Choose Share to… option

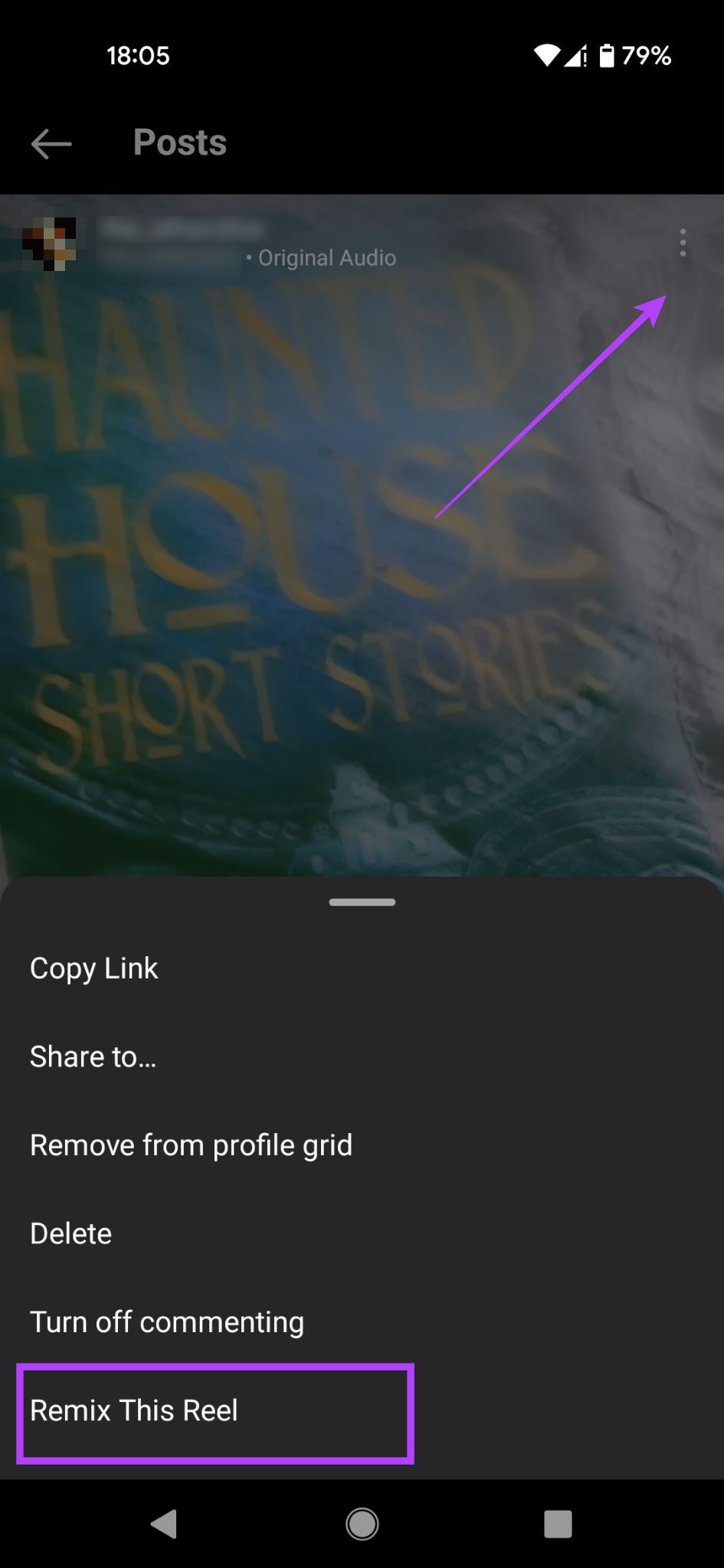(93, 1057)
